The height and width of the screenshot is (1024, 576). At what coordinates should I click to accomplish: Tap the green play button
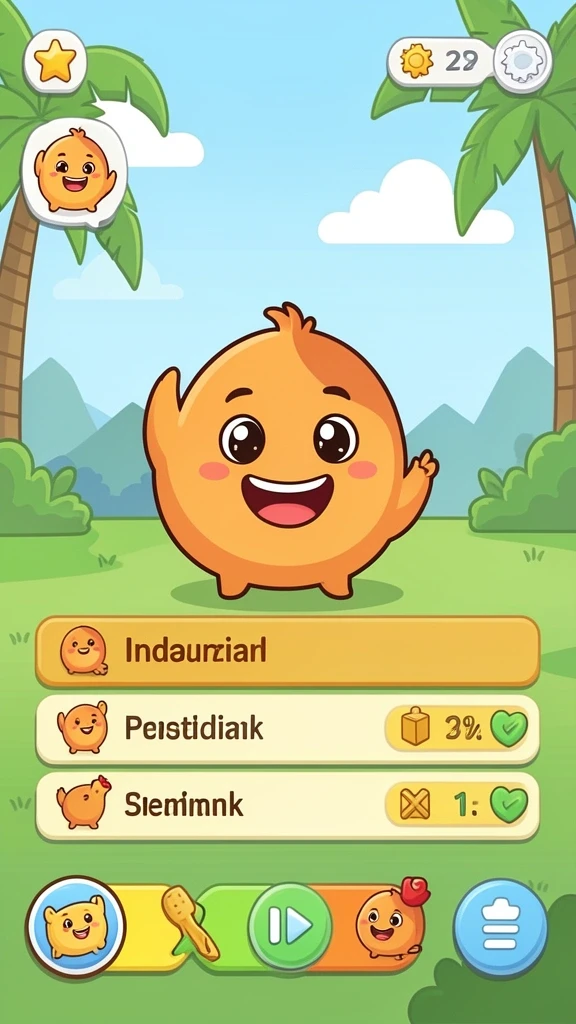click(290, 925)
